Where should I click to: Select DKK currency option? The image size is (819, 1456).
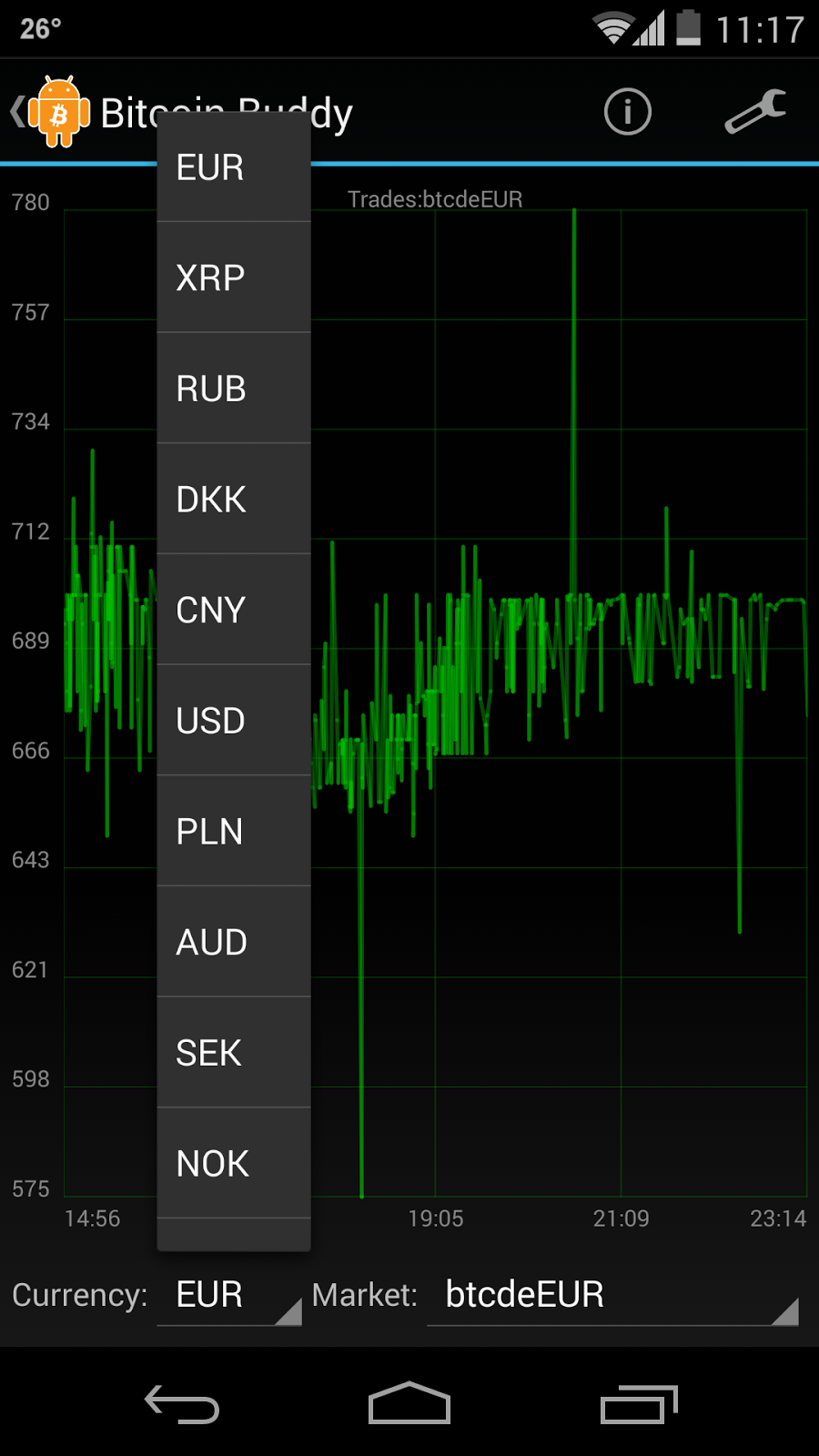point(234,500)
